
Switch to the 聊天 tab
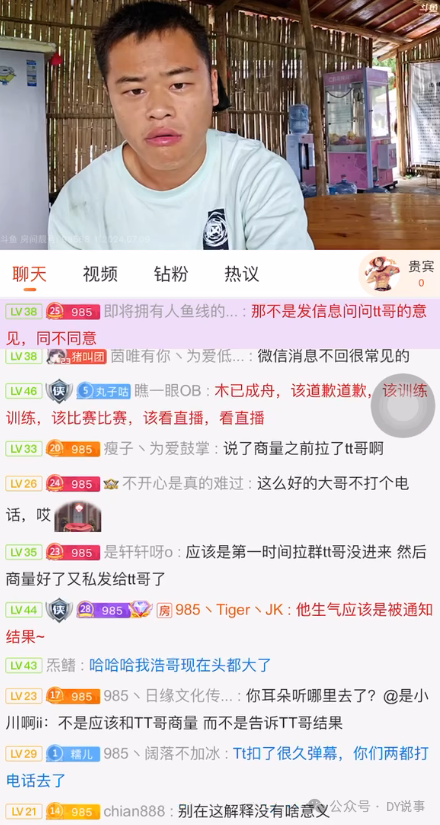(29, 274)
